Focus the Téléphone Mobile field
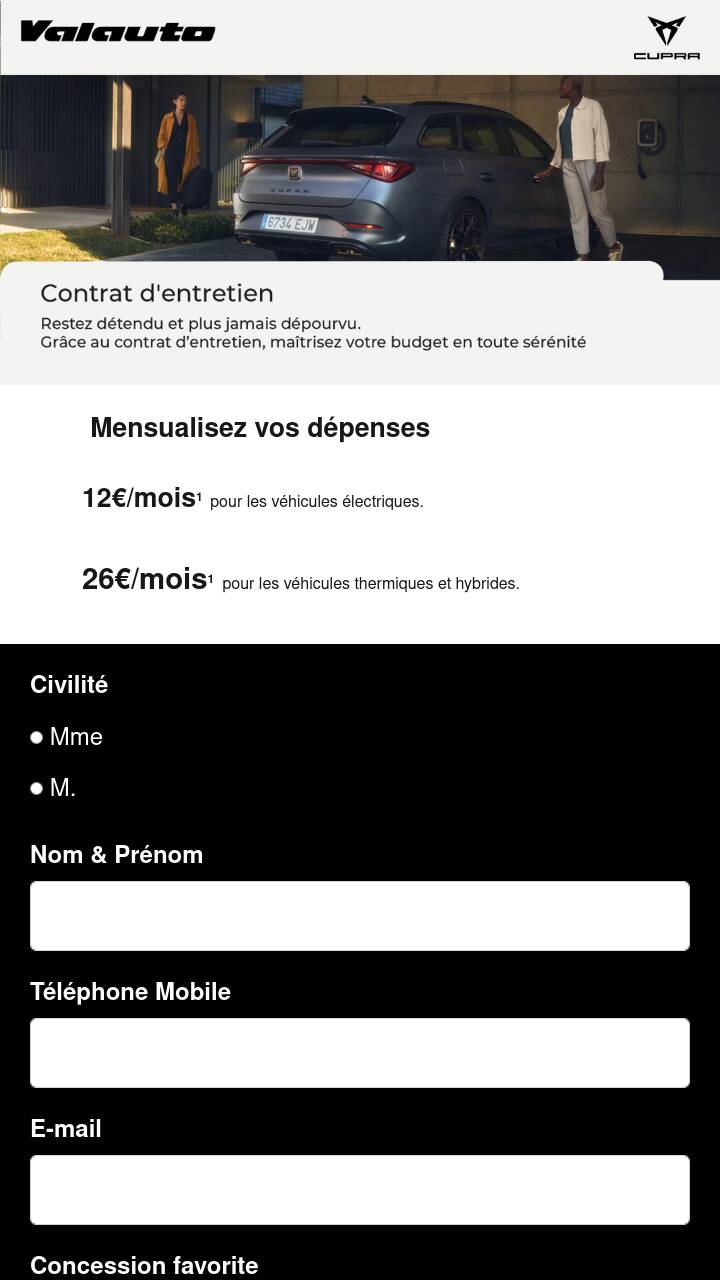720x1280 pixels. (x=360, y=1053)
